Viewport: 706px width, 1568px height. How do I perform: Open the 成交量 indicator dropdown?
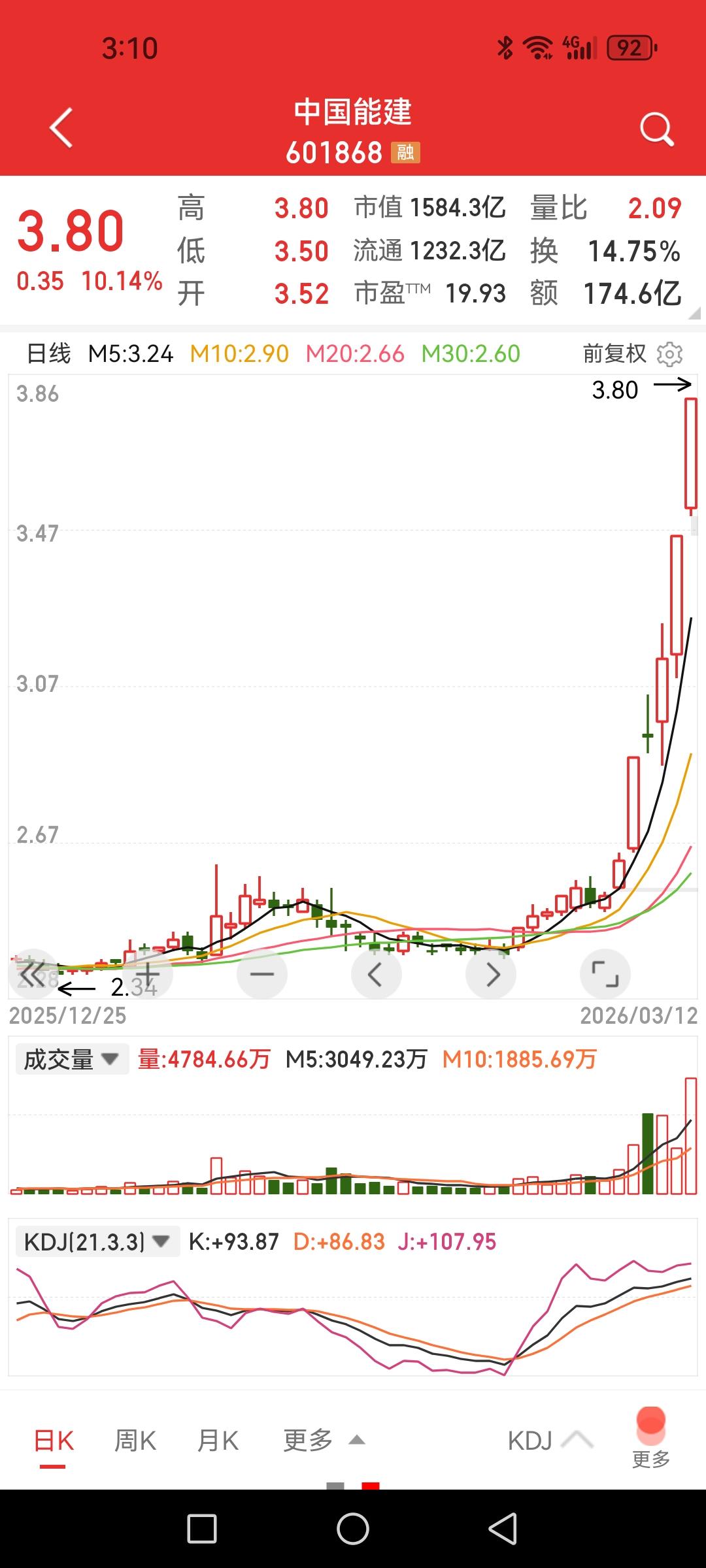pos(72,1058)
